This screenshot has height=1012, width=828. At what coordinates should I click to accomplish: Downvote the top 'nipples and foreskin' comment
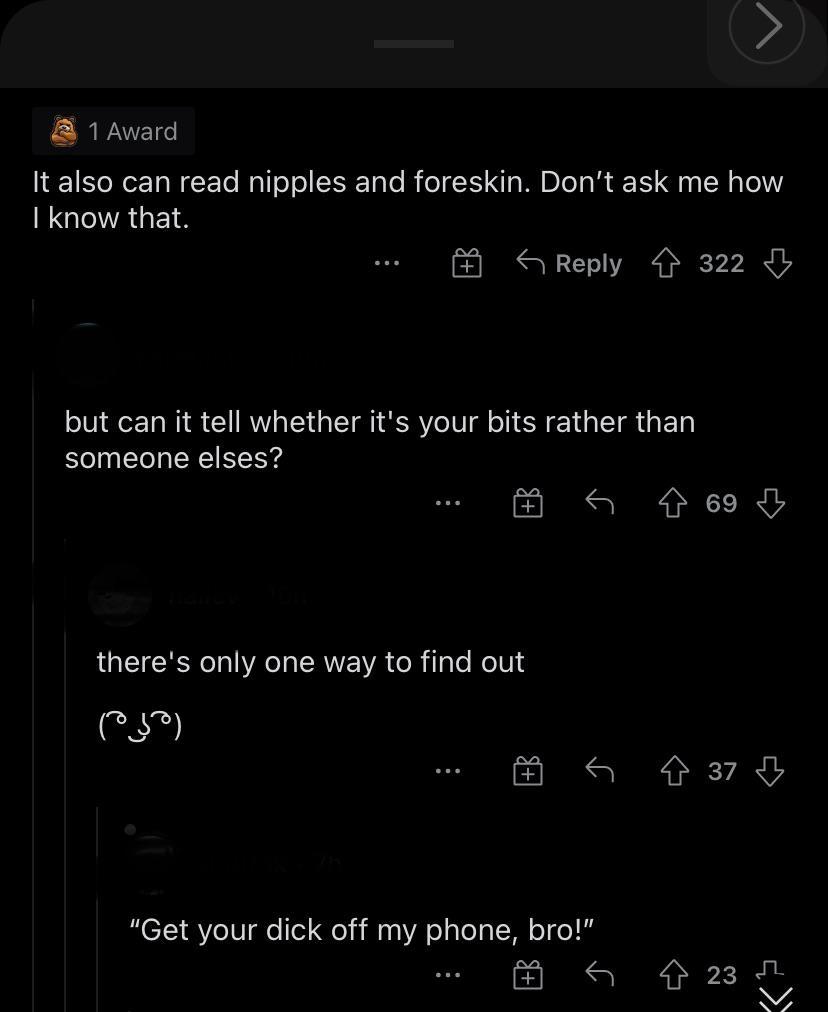click(x=777, y=263)
